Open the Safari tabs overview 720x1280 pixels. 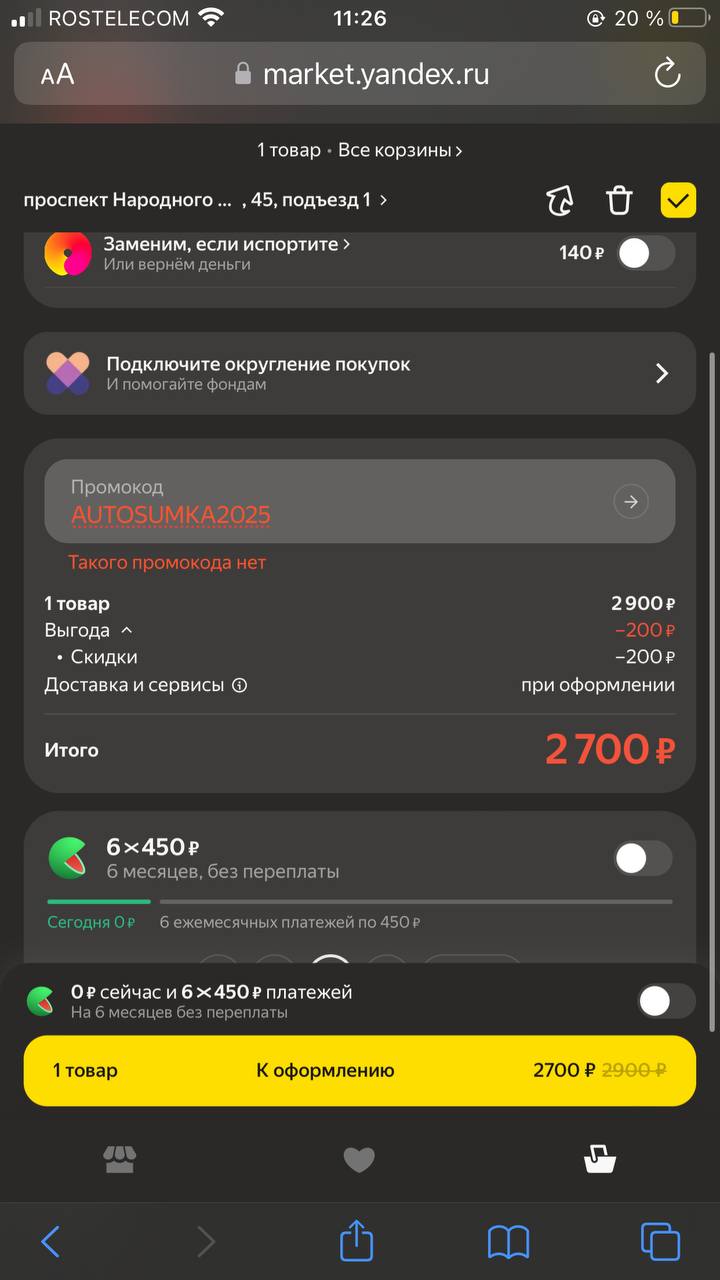coord(660,1242)
